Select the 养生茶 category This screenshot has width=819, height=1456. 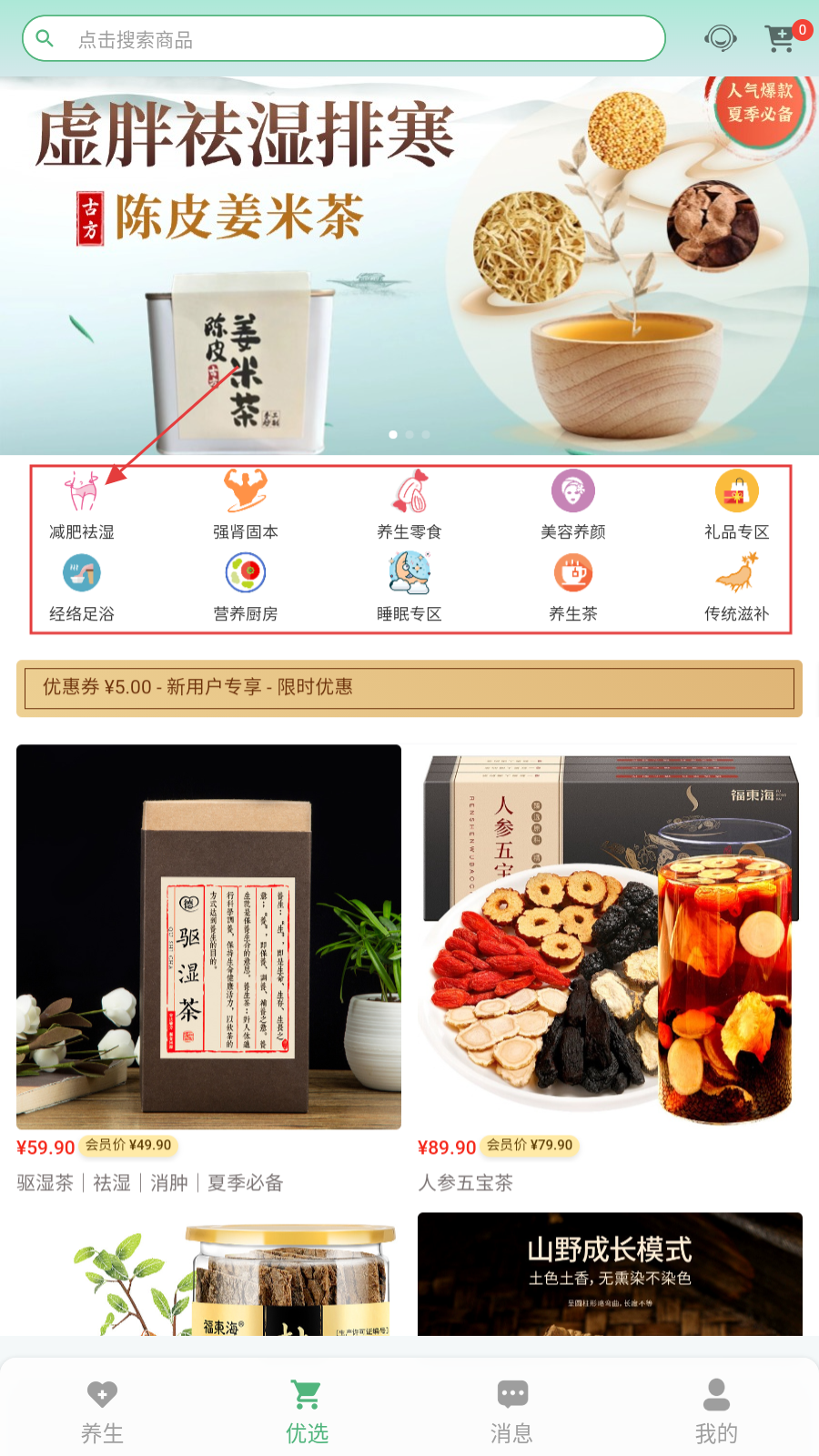click(572, 588)
